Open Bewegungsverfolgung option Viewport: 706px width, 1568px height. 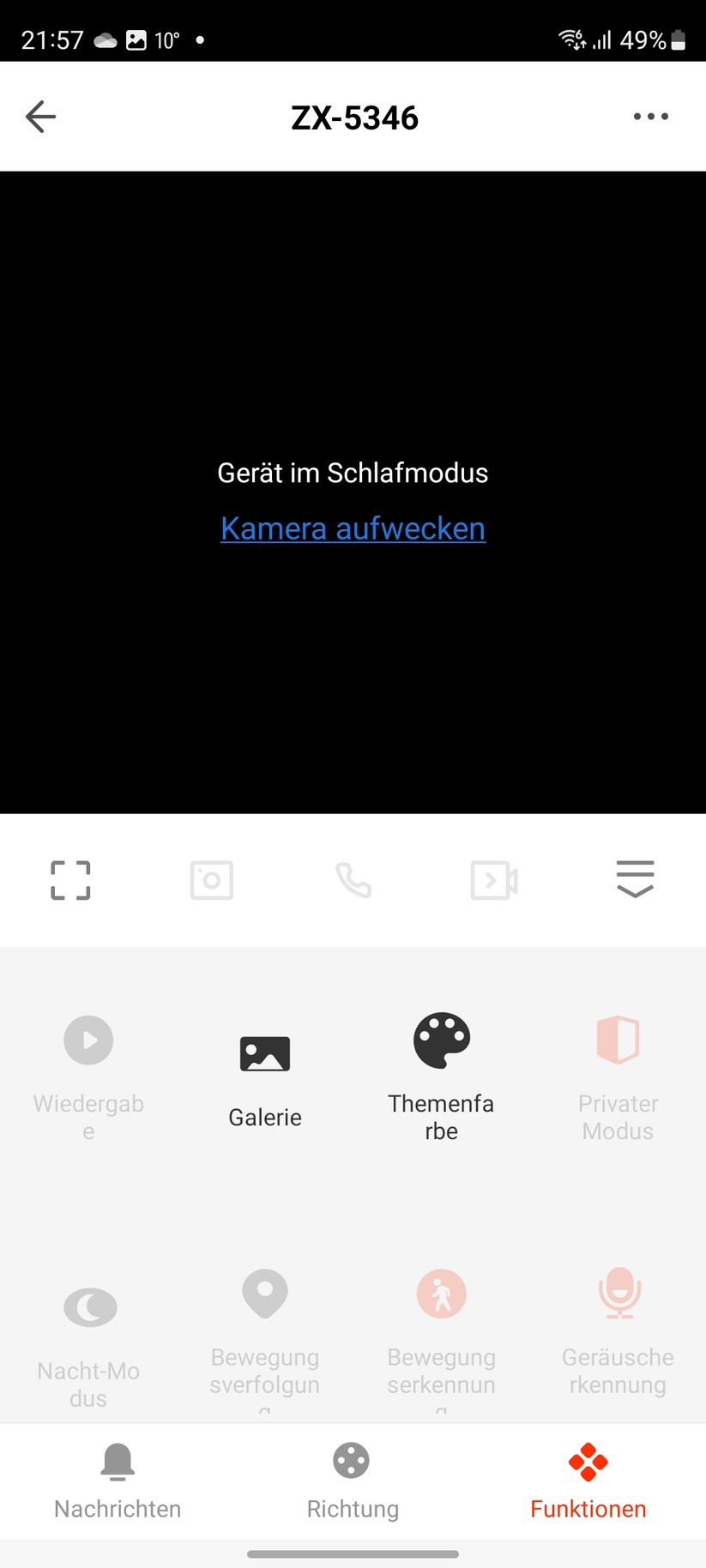[265, 1330]
